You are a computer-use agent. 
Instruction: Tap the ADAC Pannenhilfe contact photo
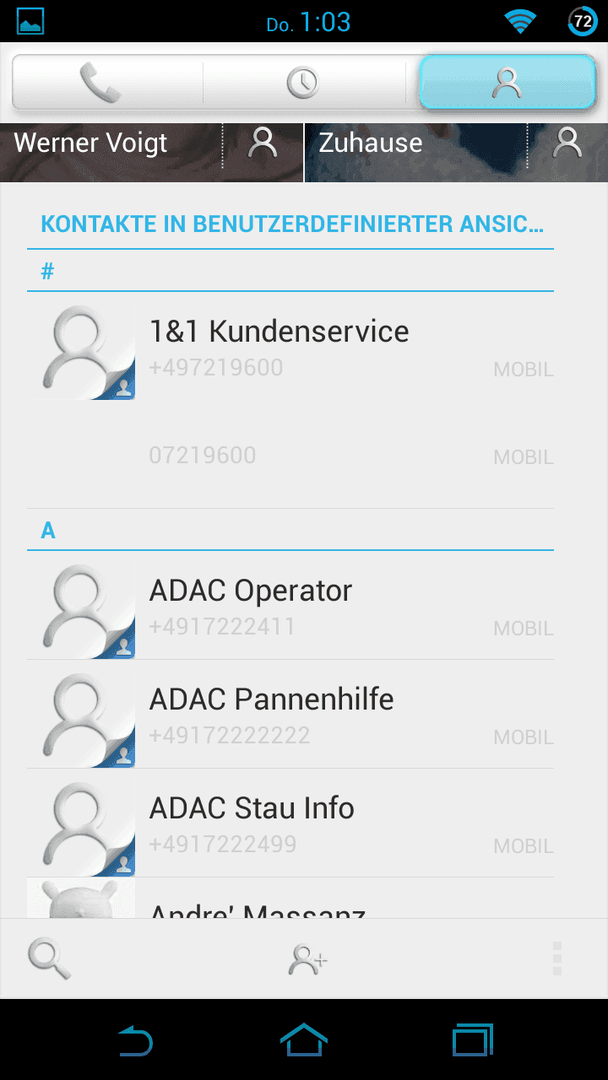point(81,714)
